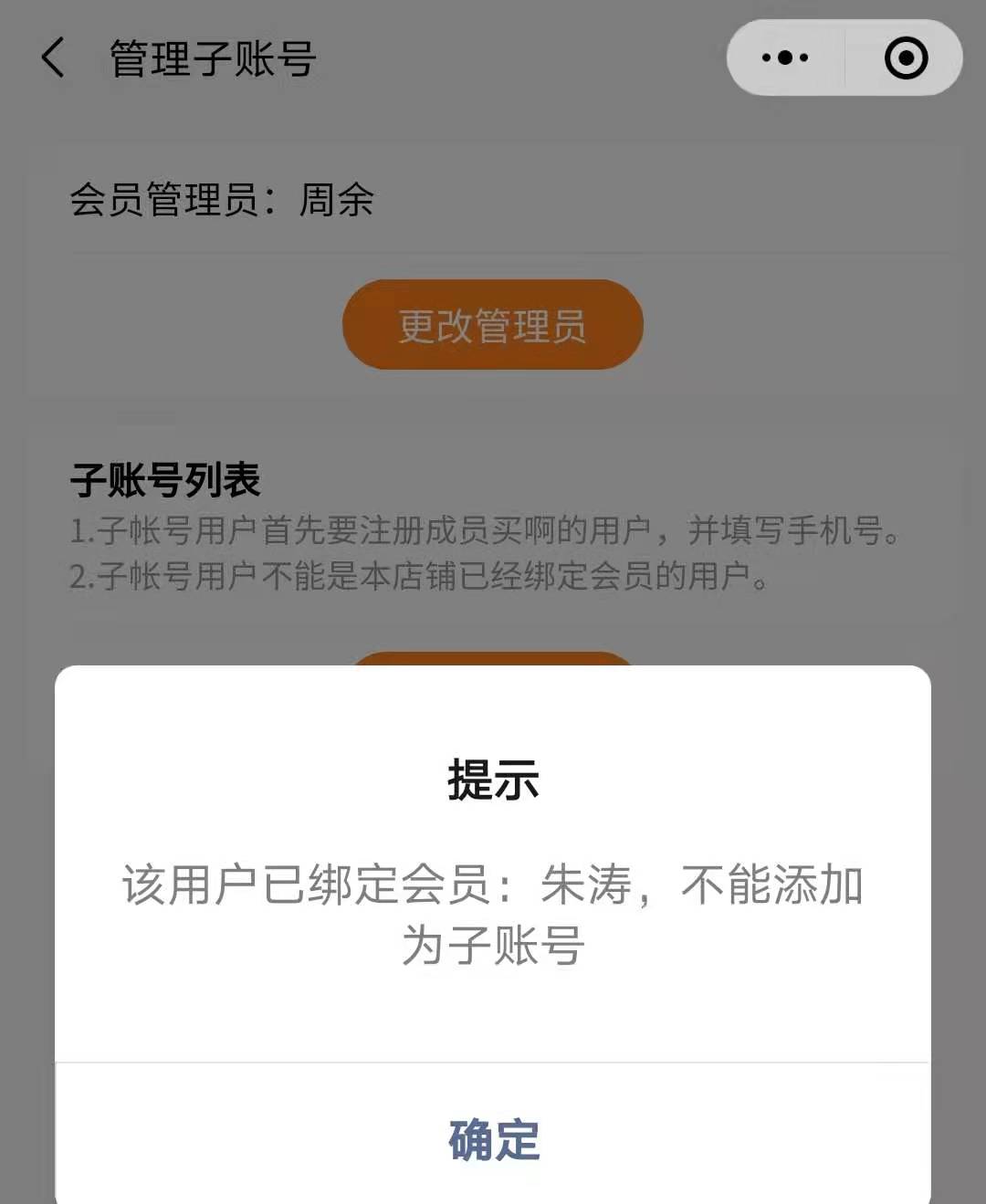This screenshot has width=986, height=1204.
Task: Open the mini program more options menu
Action: point(785,58)
